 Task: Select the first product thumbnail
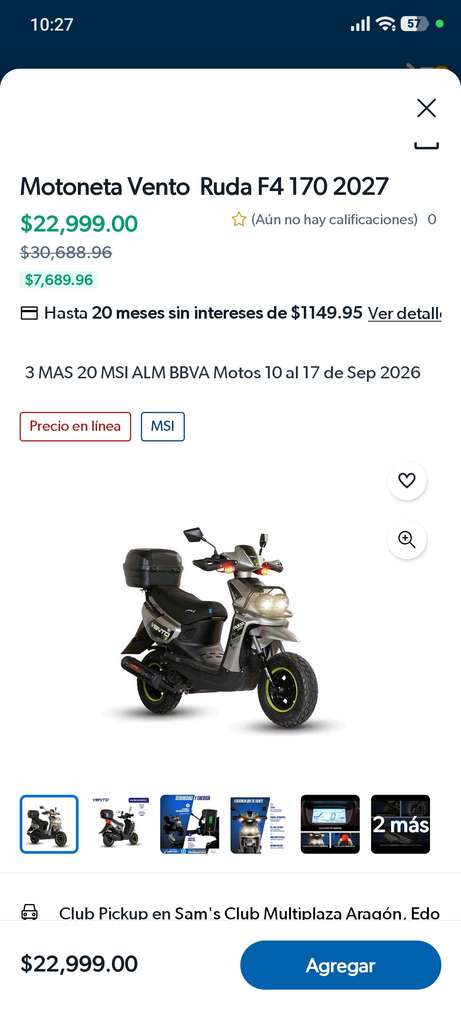click(x=49, y=824)
